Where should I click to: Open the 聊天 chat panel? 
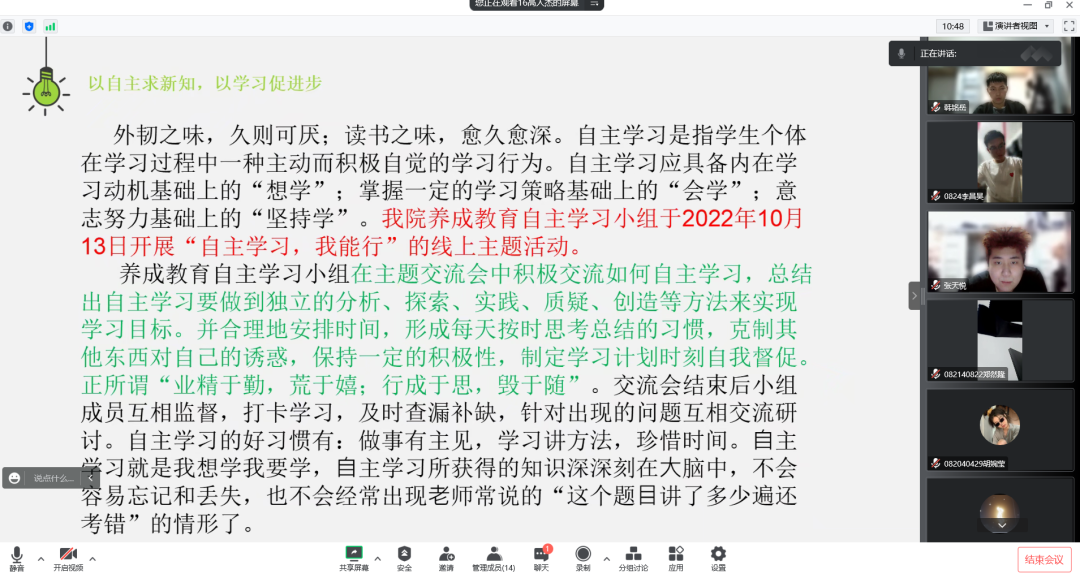tap(541, 557)
